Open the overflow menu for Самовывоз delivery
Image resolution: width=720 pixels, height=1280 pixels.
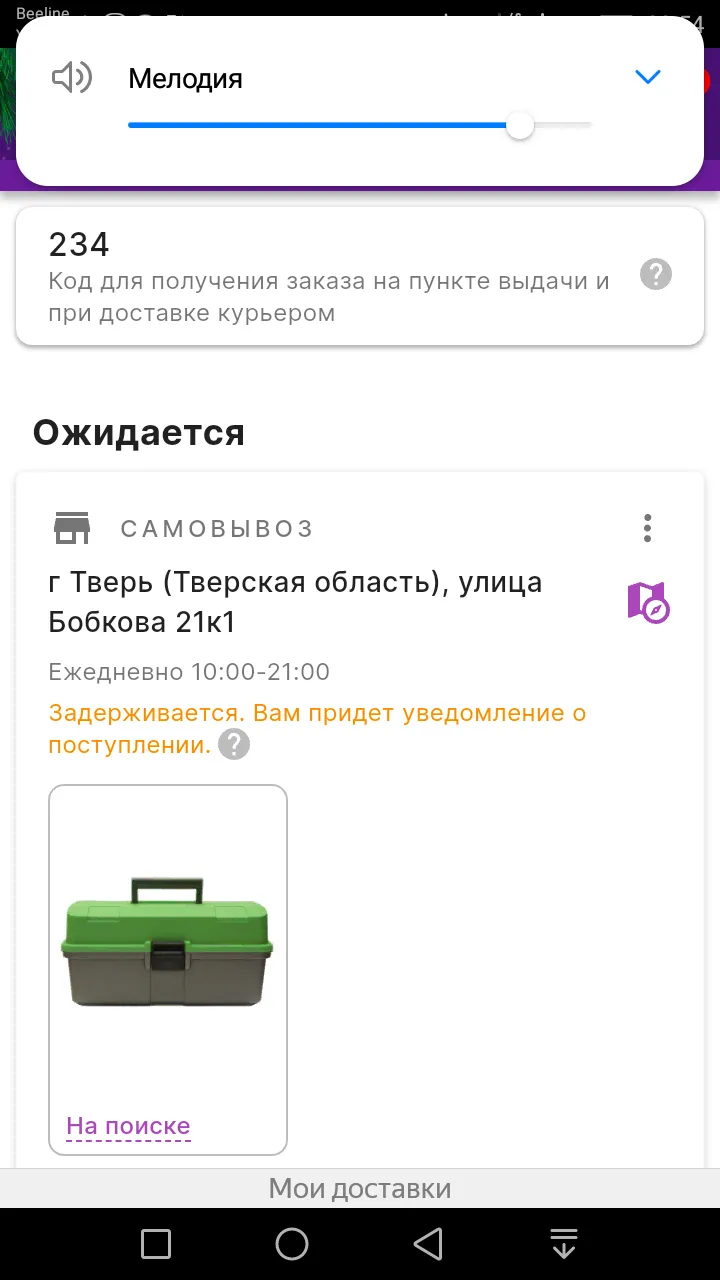pos(648,527)
